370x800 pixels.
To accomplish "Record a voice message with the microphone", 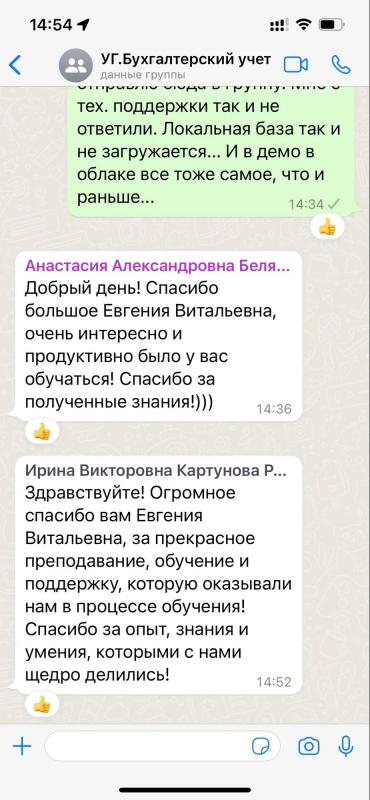I will point(346,747).
